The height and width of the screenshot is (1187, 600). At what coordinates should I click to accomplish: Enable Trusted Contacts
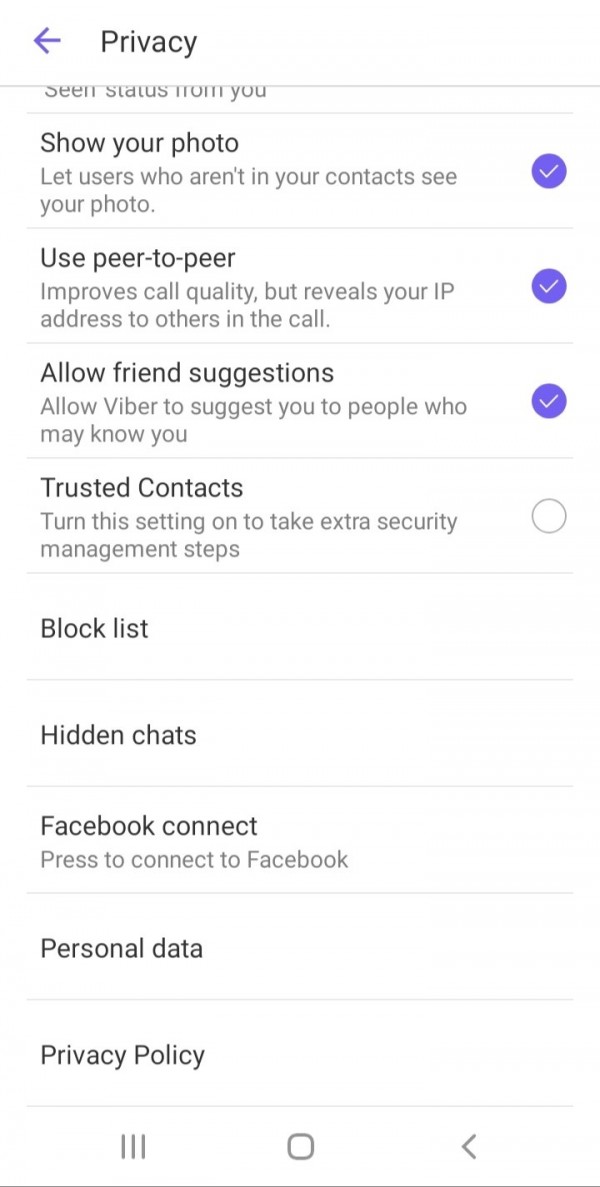coord(548,517)
